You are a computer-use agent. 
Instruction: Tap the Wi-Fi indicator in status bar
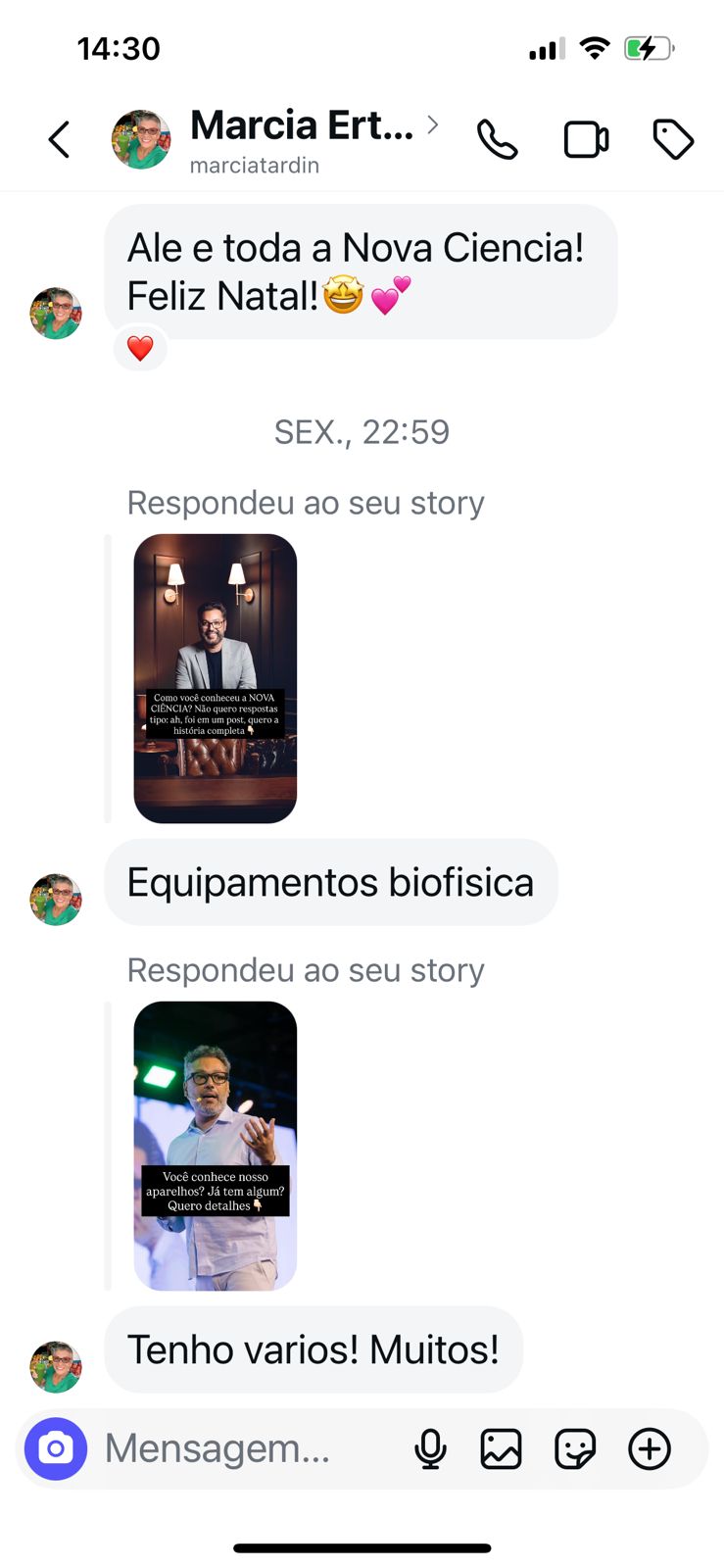tap(596, 45)
